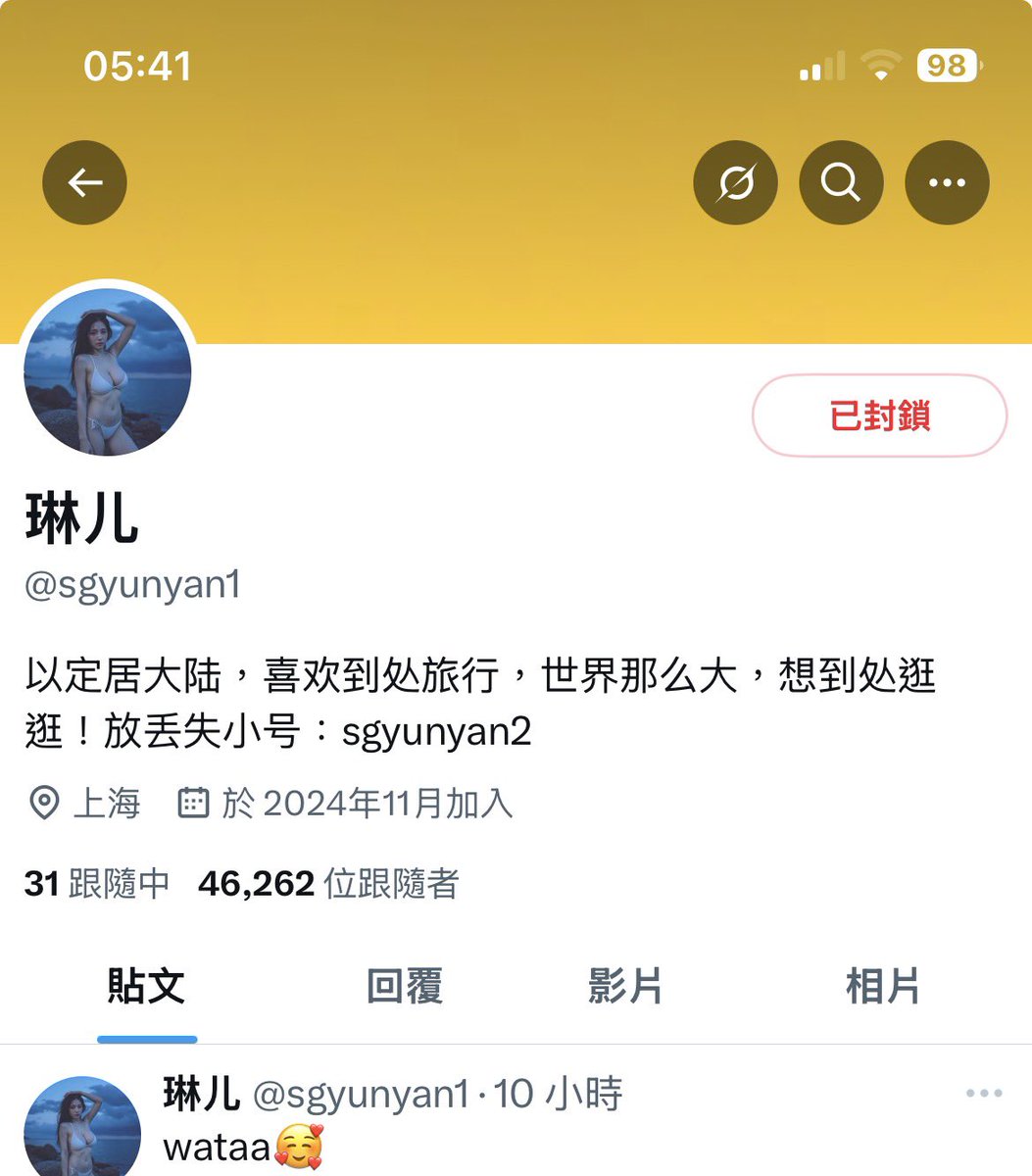Click the compass explore icon
This screenshot has height=1176, width=1032.
(735, 182)
